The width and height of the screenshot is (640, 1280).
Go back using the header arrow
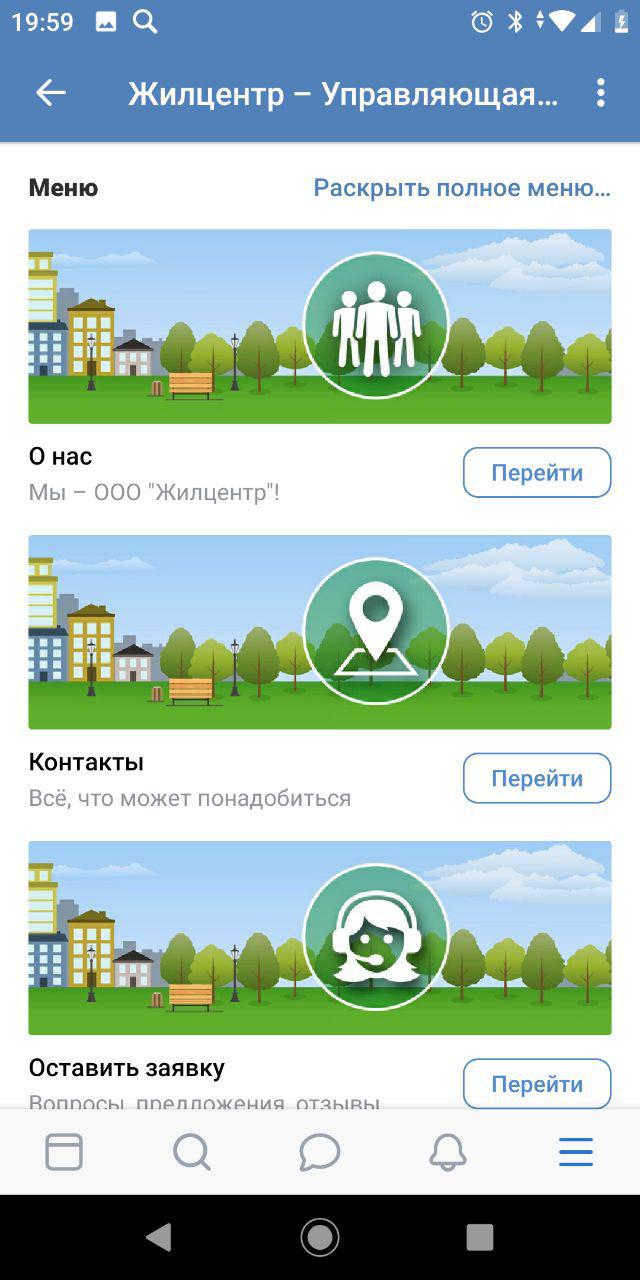coord(50,93)
